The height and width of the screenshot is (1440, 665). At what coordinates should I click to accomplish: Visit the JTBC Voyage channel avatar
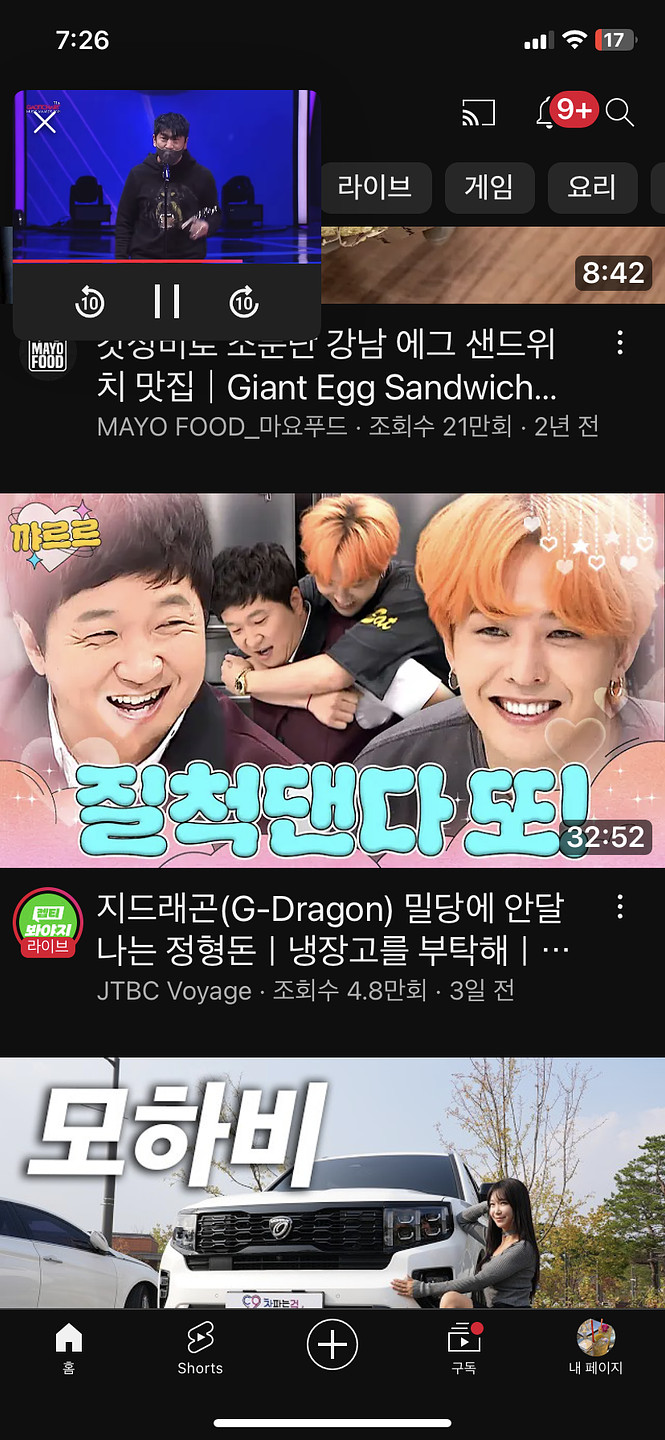pos(47,922)
